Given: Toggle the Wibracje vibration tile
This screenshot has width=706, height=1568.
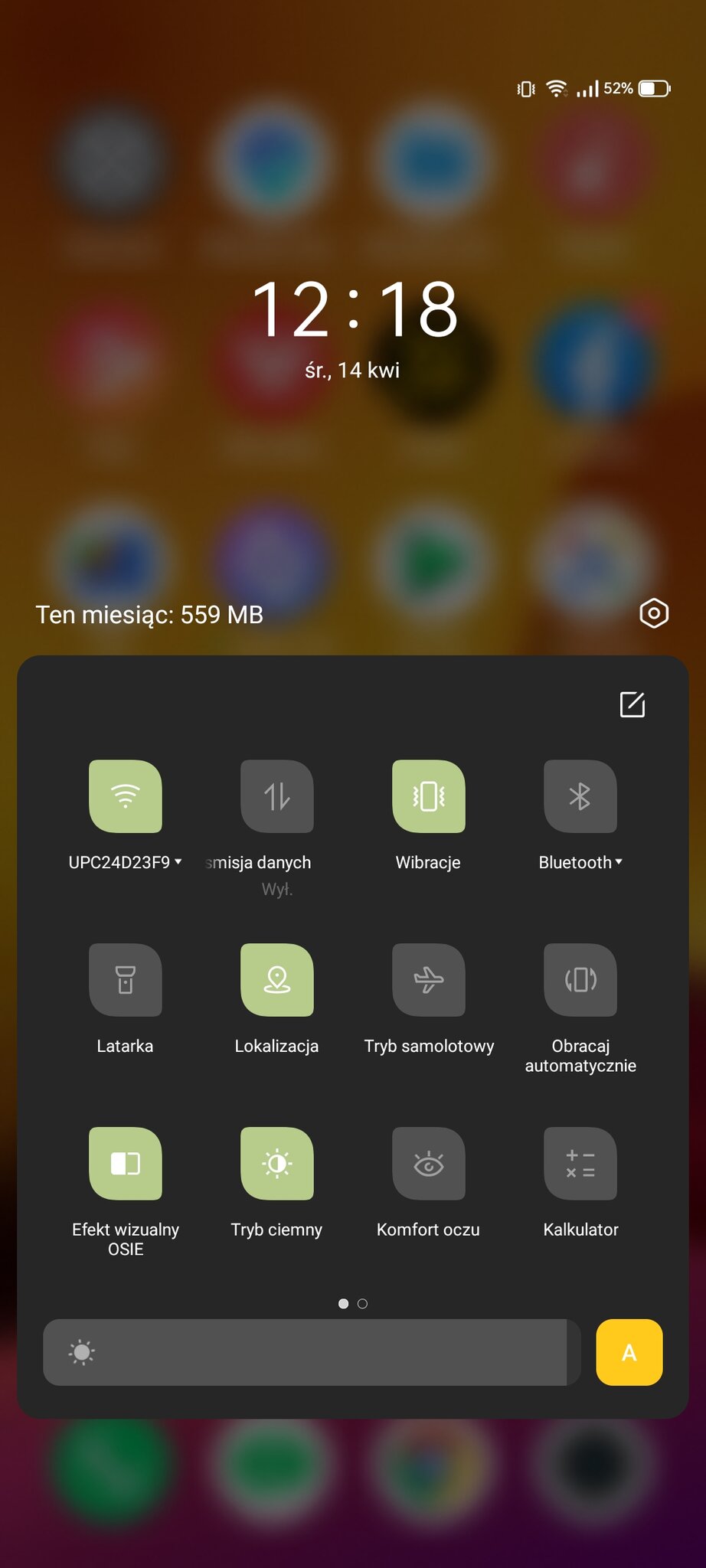Looking at the screenshot, I should [x=428, y=796].
